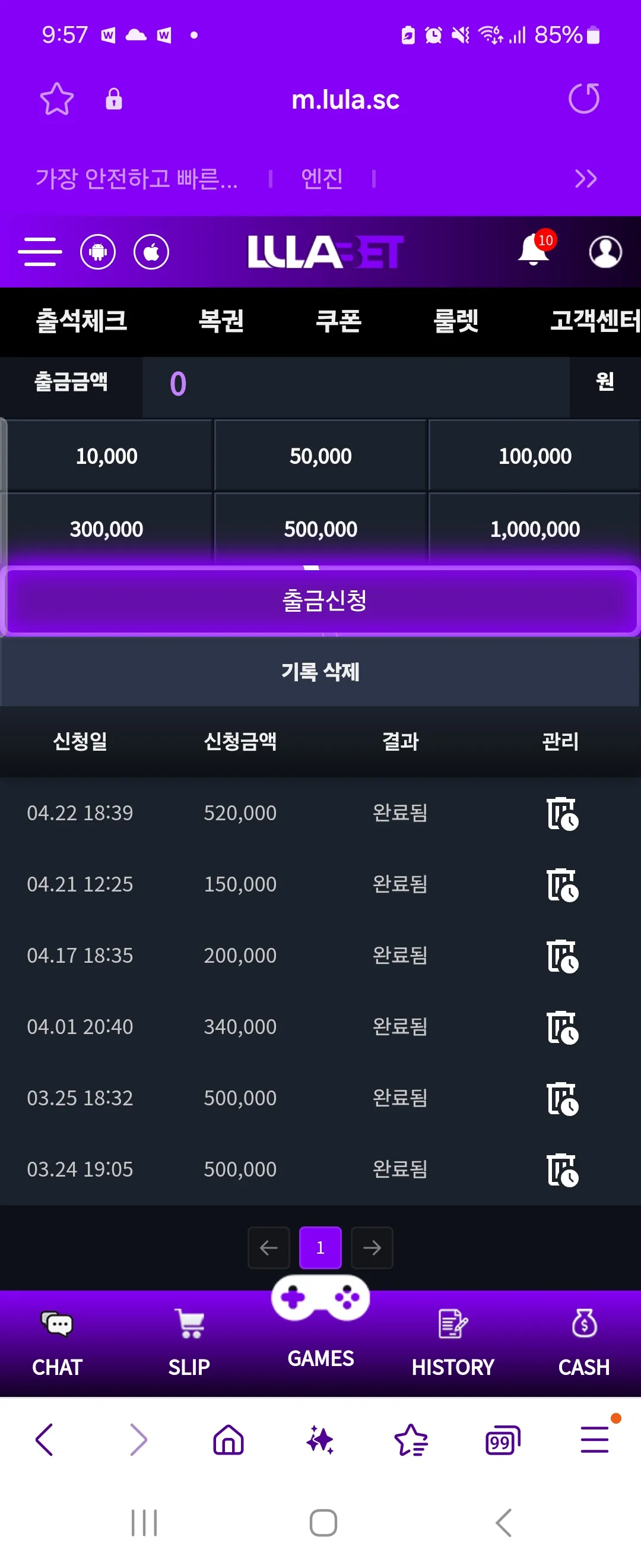The width and height of the screenshot is (641, 1568).
Task: Select the 500,000 amount button
Action: (320, 529)
